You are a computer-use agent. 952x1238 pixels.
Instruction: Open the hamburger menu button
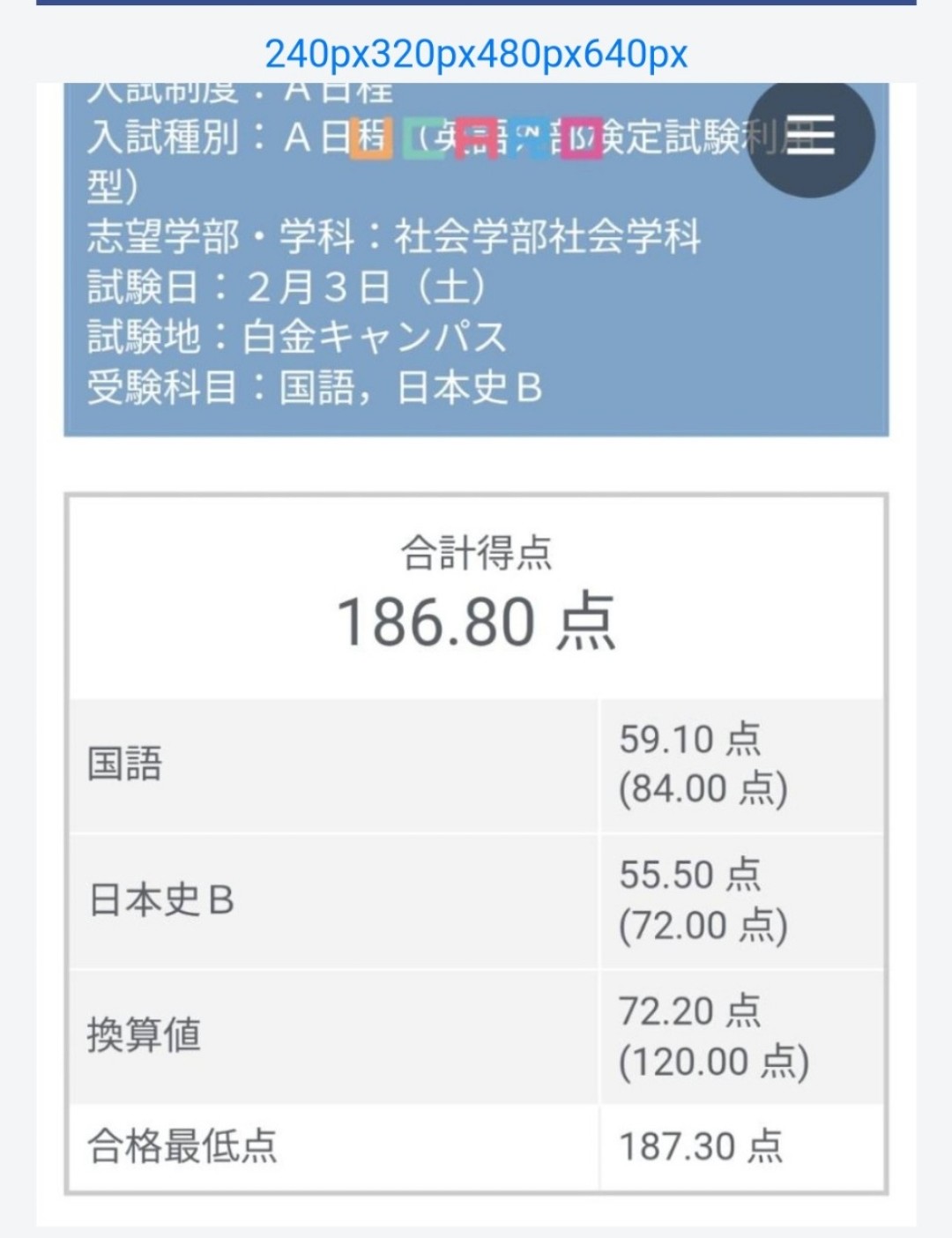[811, 137]
